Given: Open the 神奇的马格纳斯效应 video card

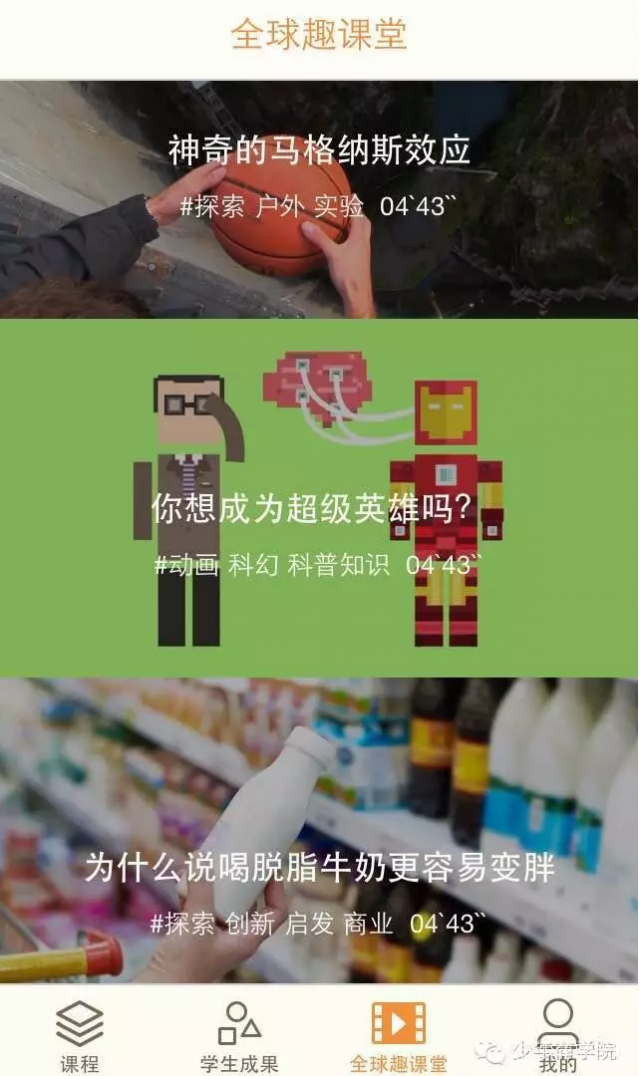Looking at the screenshot, I should (319, 198).
